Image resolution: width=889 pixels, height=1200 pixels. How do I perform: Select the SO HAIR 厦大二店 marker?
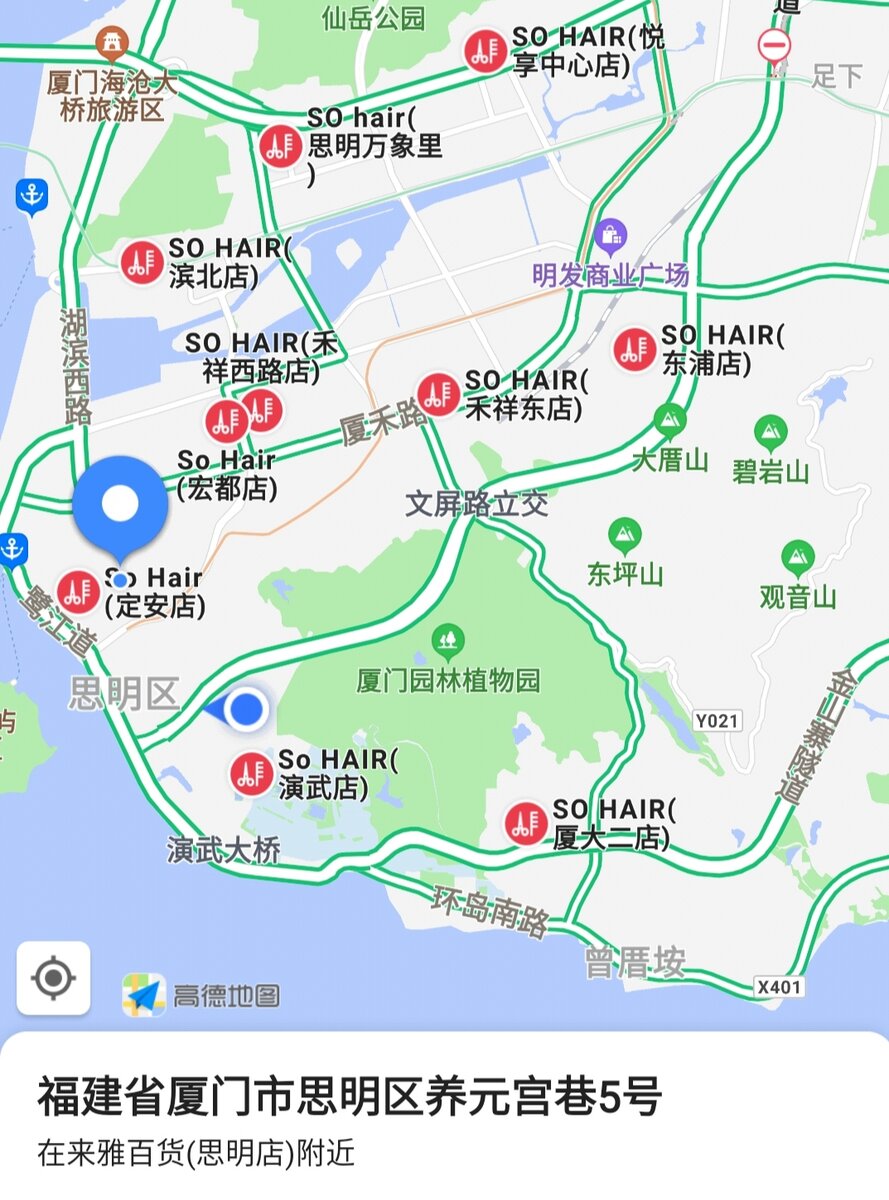(526, 823)
